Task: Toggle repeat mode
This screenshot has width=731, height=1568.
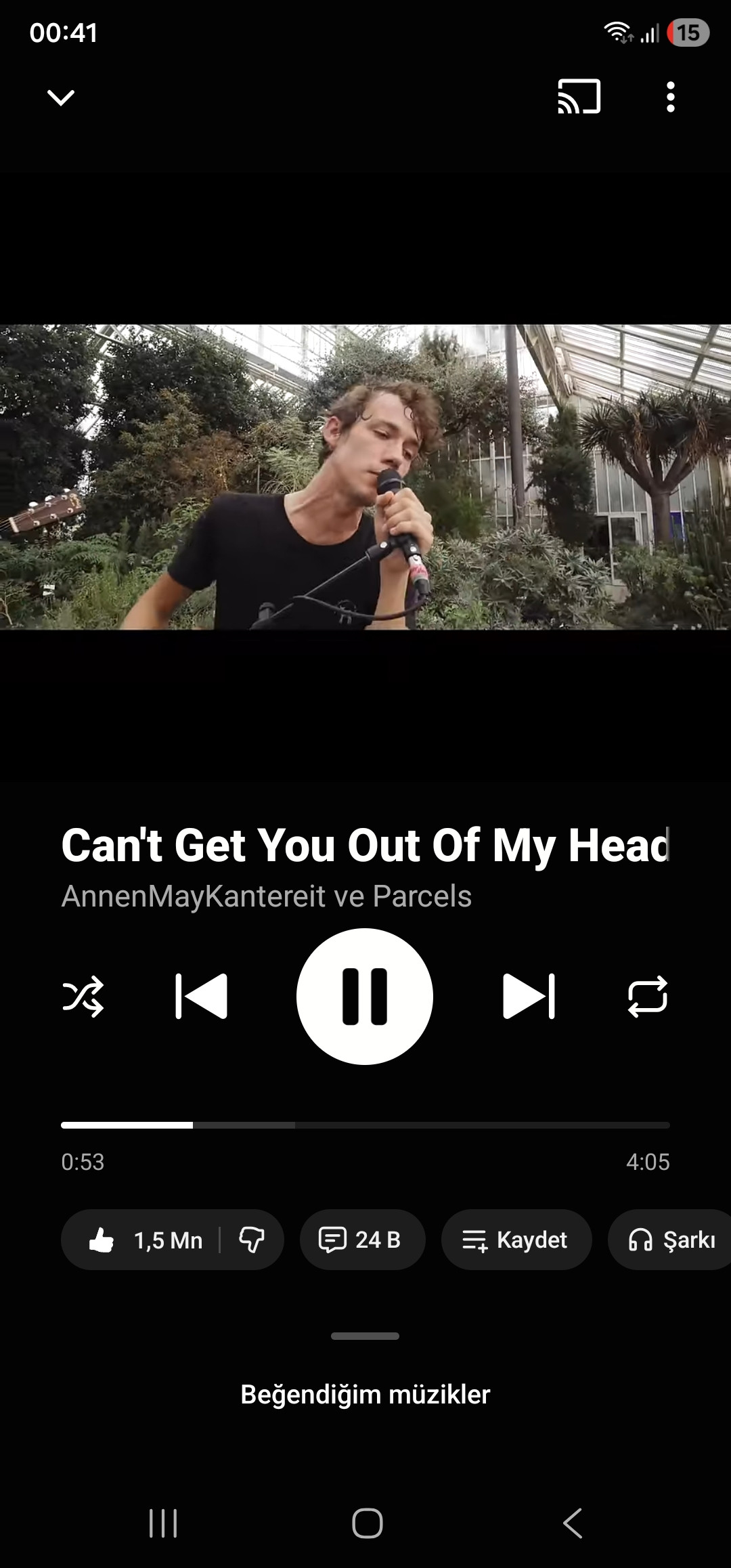Action: 648,997
